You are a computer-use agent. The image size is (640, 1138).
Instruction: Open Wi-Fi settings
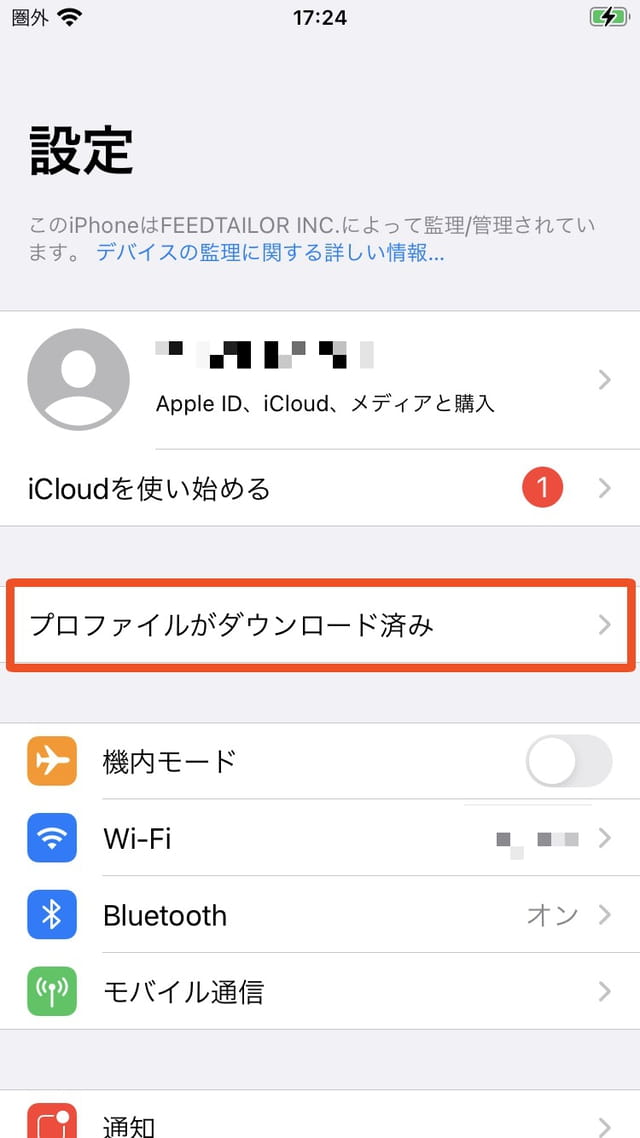320,838
